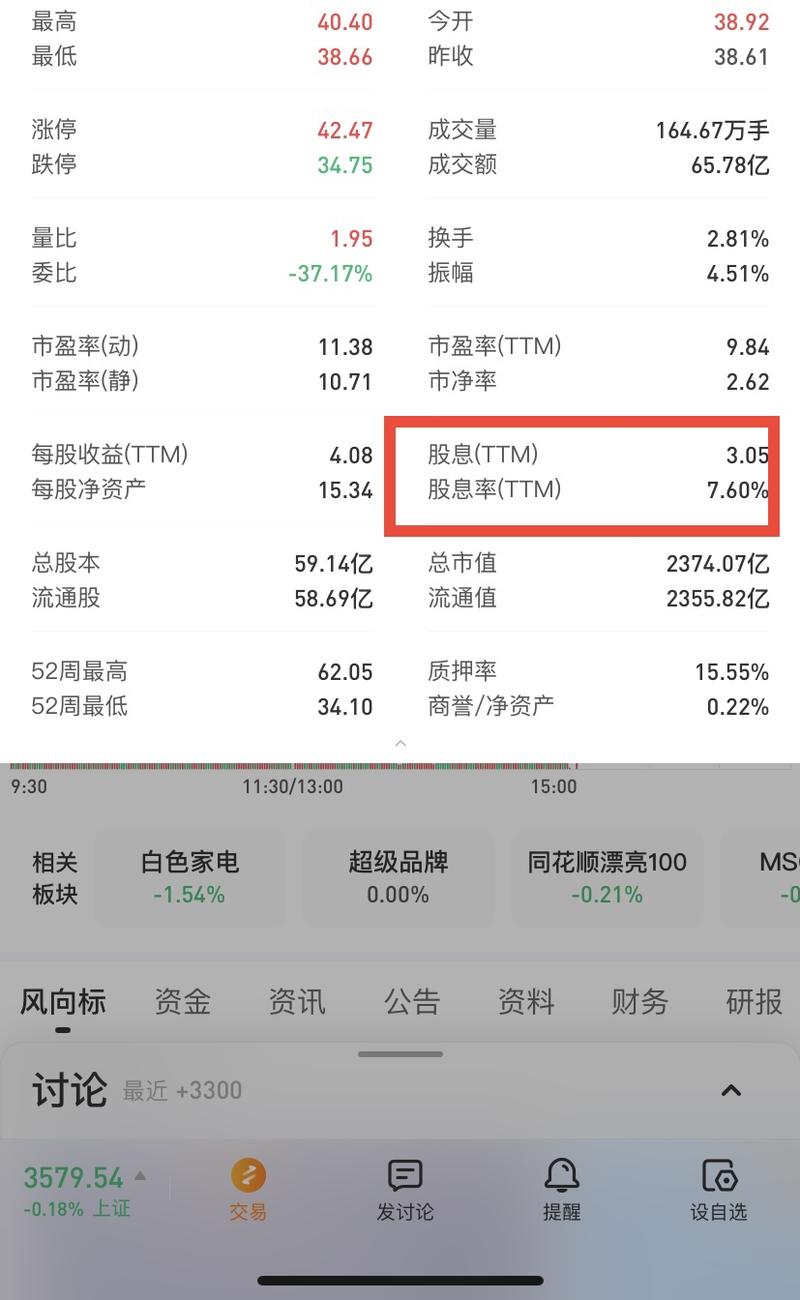Expand the panel using the small up arrow
The image size is (800, 1300).
click(400, 744)
